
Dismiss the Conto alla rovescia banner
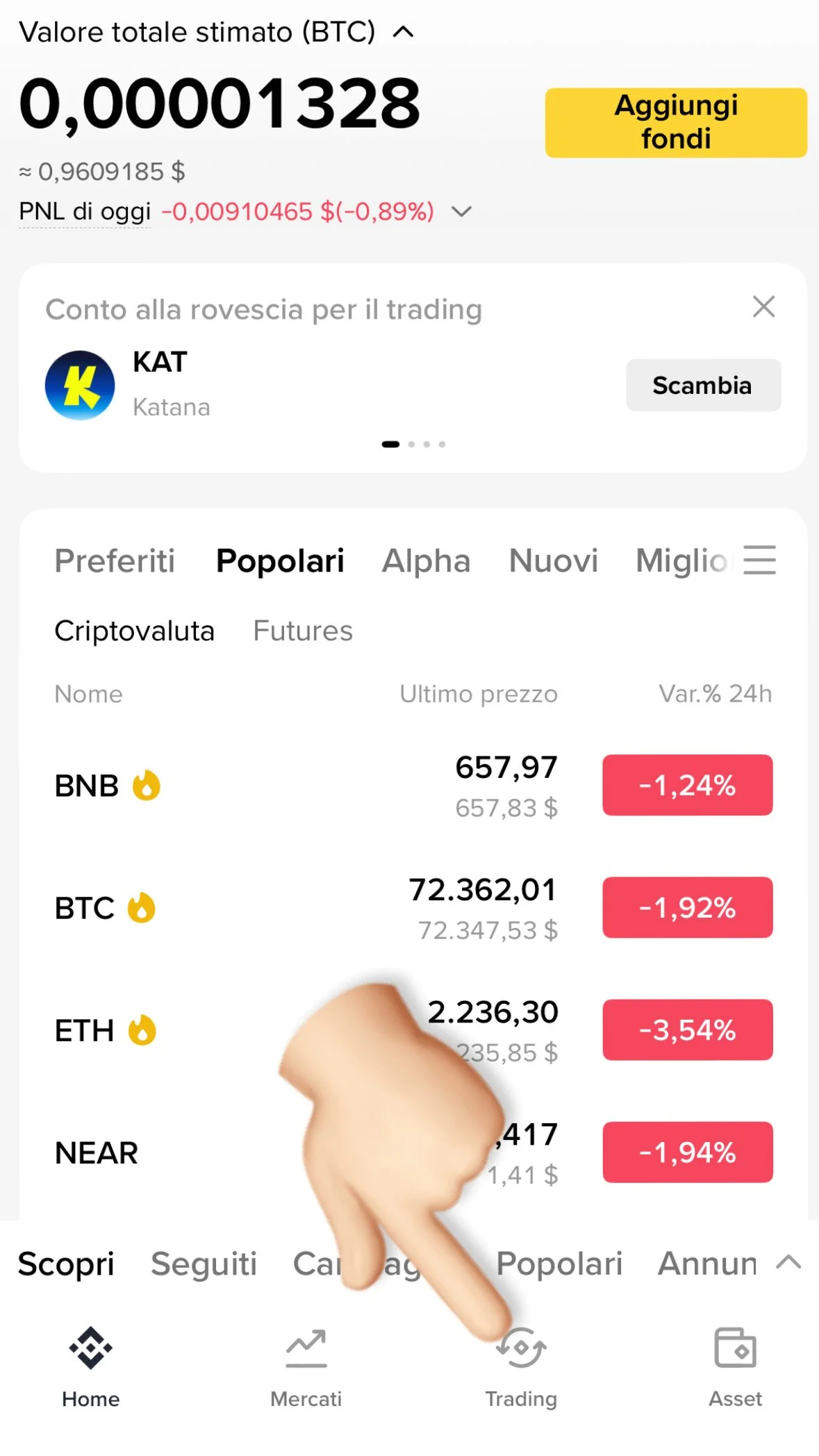[763, 306]
